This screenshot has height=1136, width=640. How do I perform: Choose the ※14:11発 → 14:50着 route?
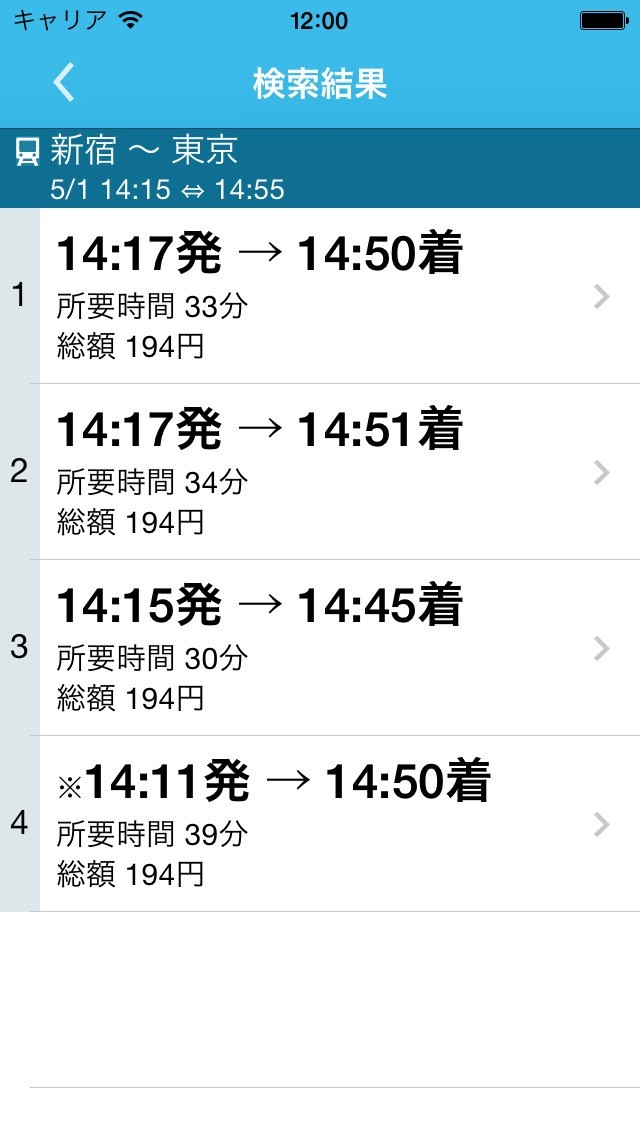pyautogui.click(x=320, y=824)
